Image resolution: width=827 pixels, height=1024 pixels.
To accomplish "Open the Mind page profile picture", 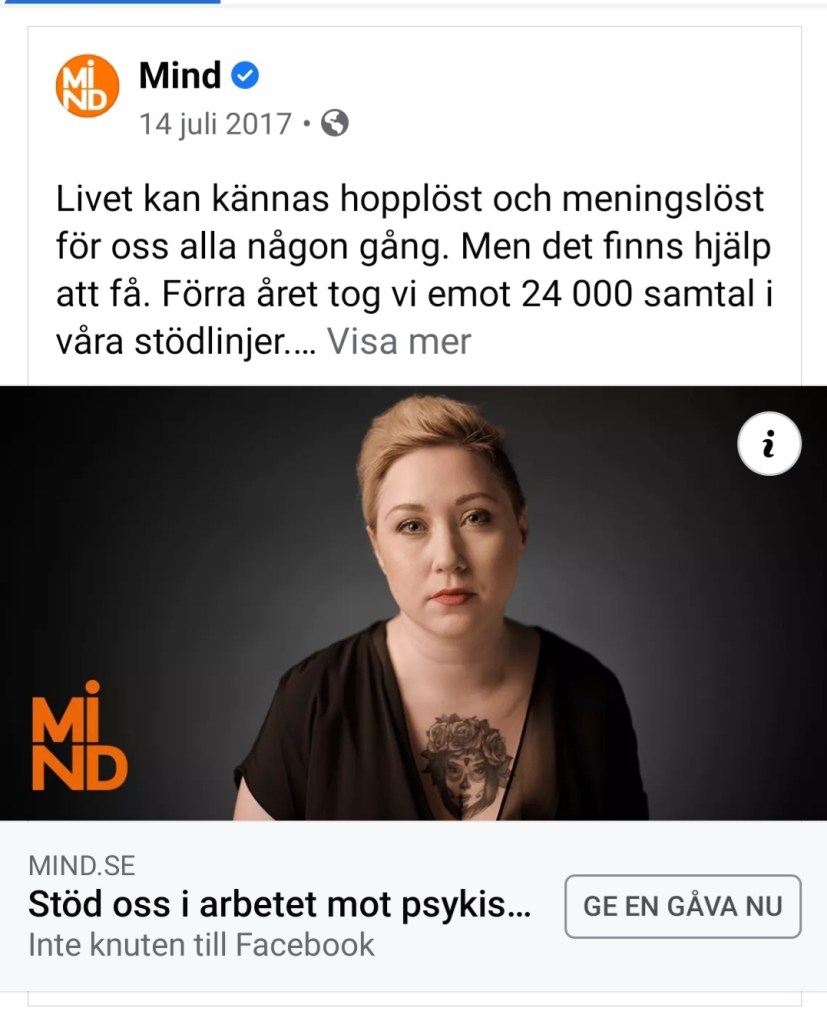I will coord(87,86).
